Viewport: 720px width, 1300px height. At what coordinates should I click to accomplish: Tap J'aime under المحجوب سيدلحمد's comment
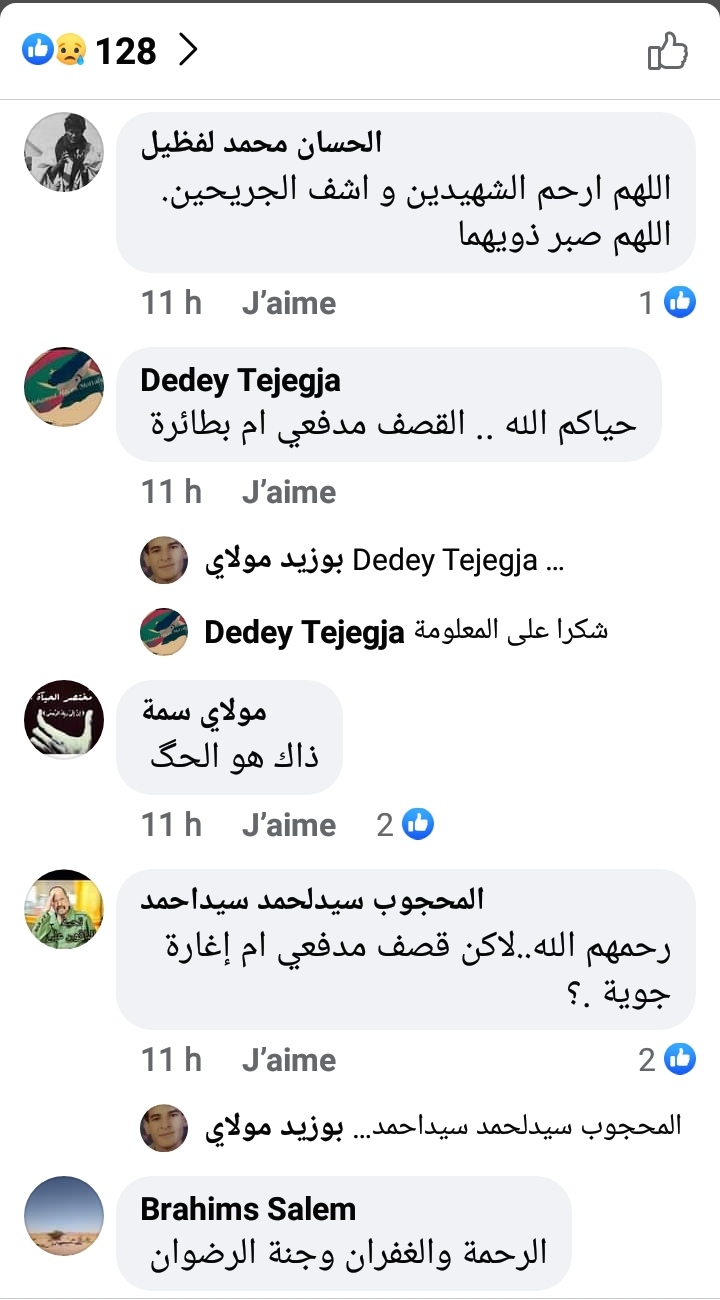[288, 1060]
